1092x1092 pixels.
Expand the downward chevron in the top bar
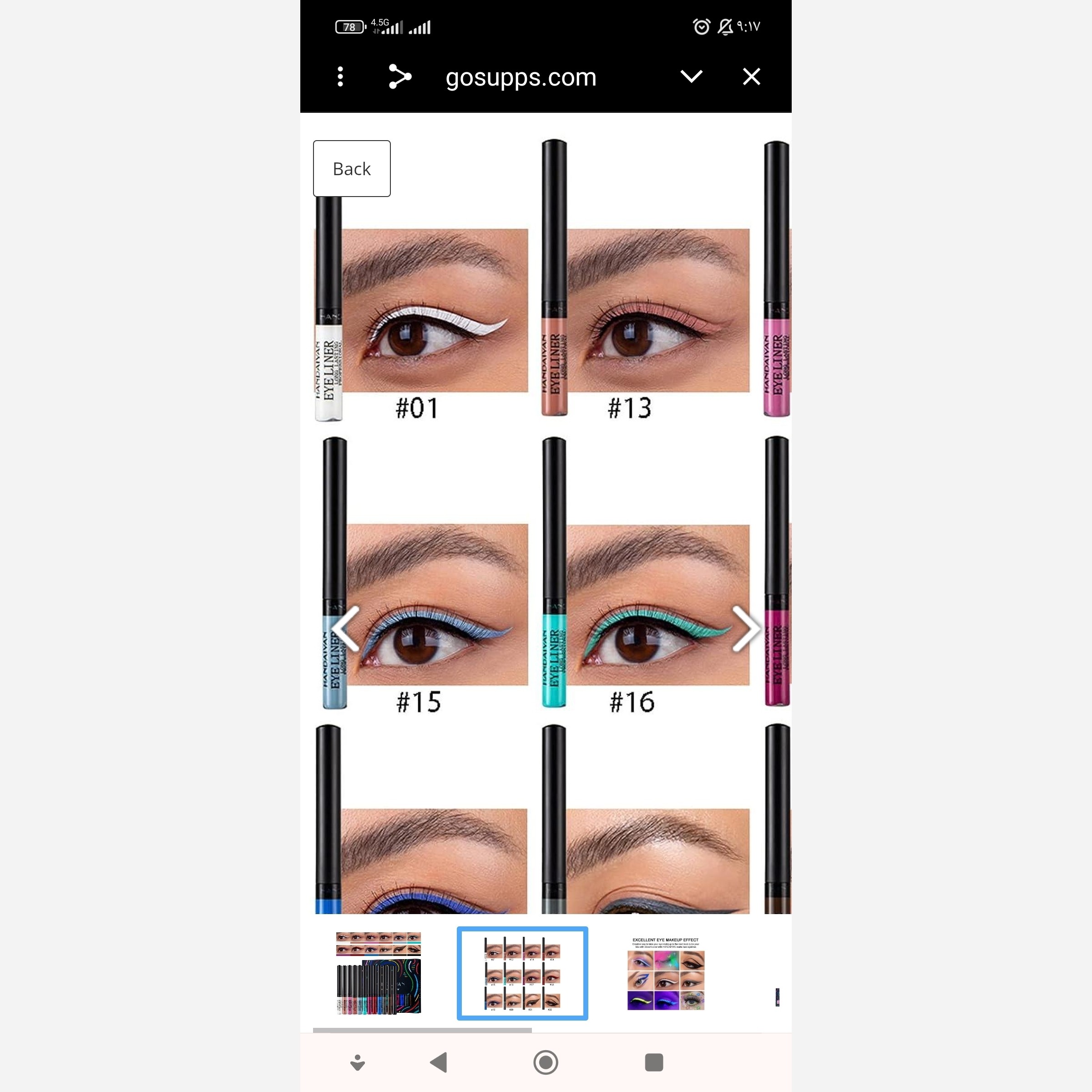691,76
